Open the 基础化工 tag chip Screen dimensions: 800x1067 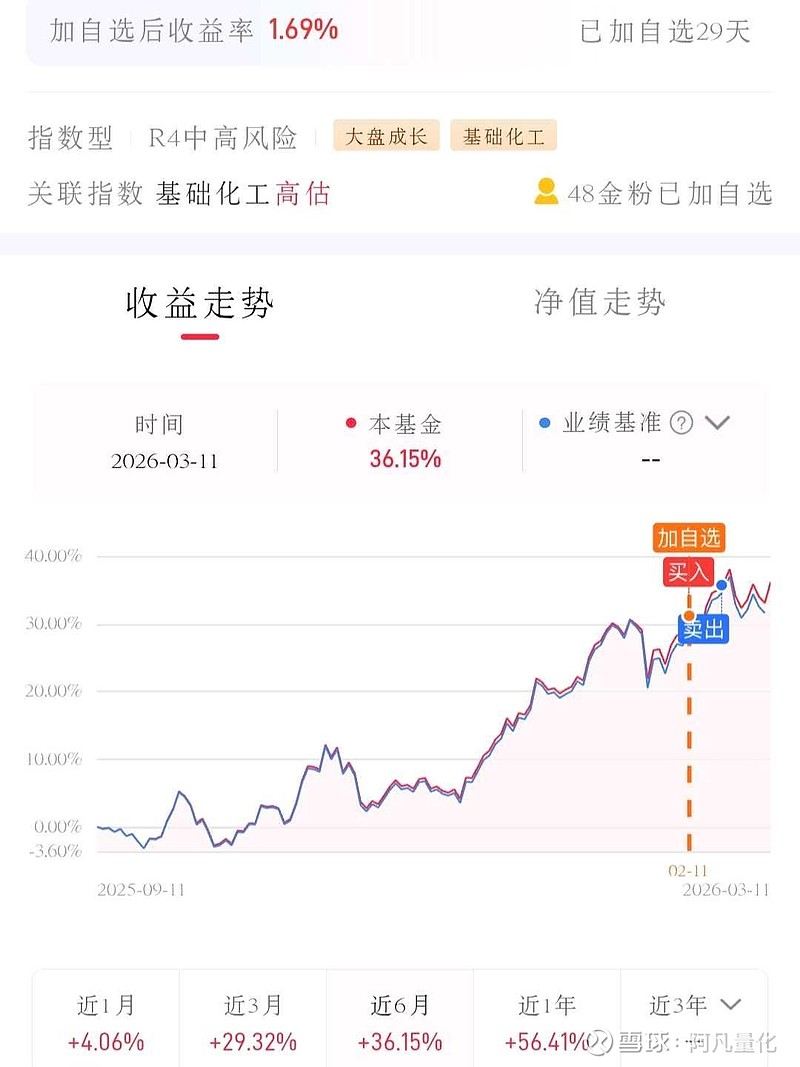pos(503,137)
